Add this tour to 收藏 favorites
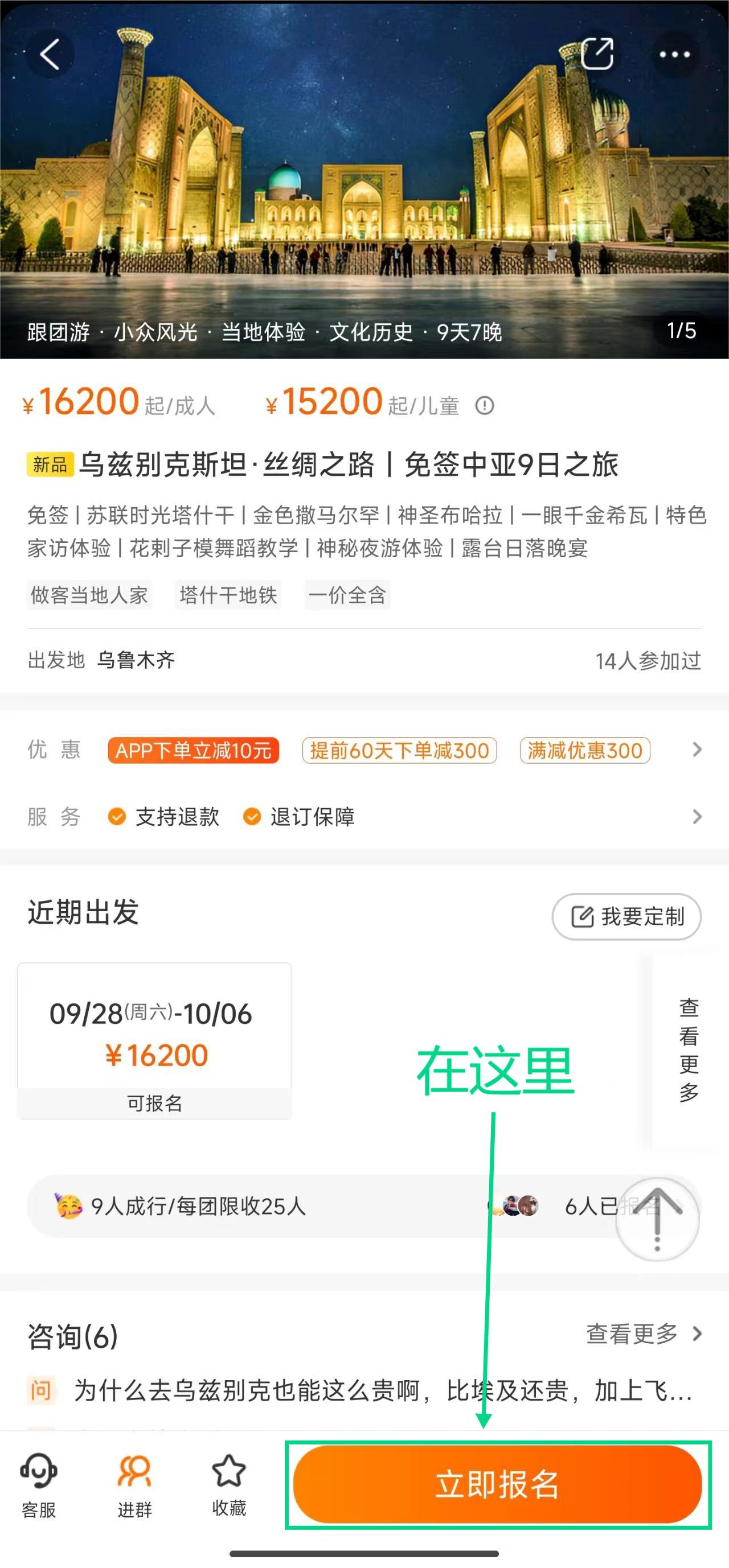Viewport: 729px width, 1568px height. tap(229, 1484)
